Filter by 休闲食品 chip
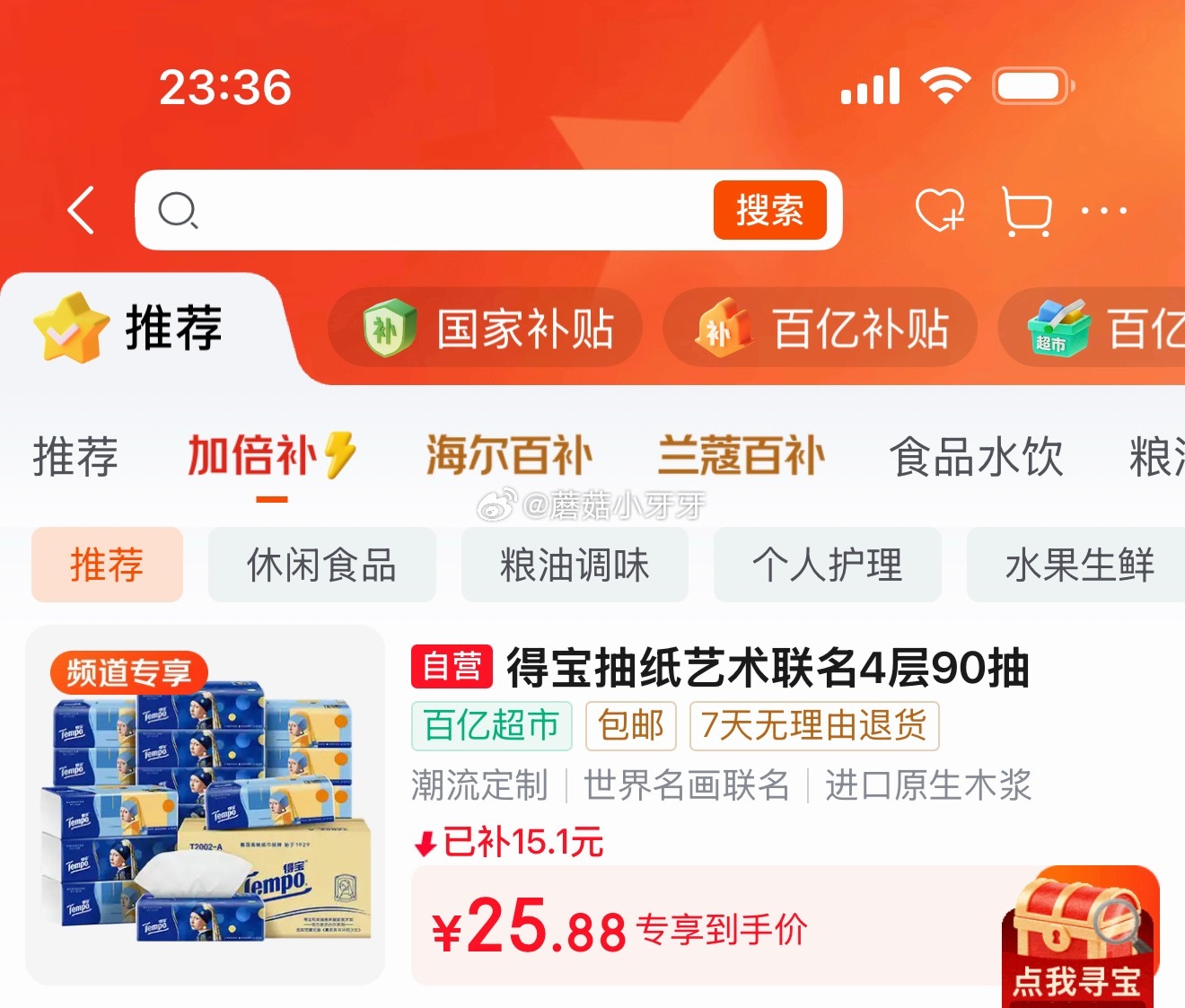The image size is (1185, 1008). tap(321, 565)
